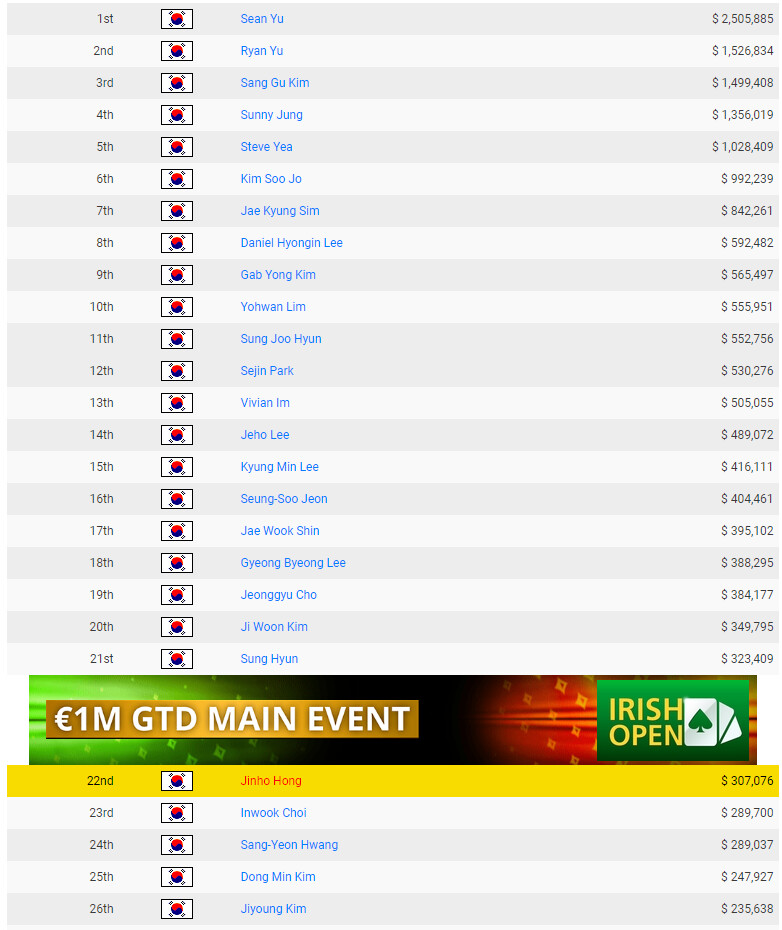Tap Kim Soo Jo's name

click(x=271, y=179)
